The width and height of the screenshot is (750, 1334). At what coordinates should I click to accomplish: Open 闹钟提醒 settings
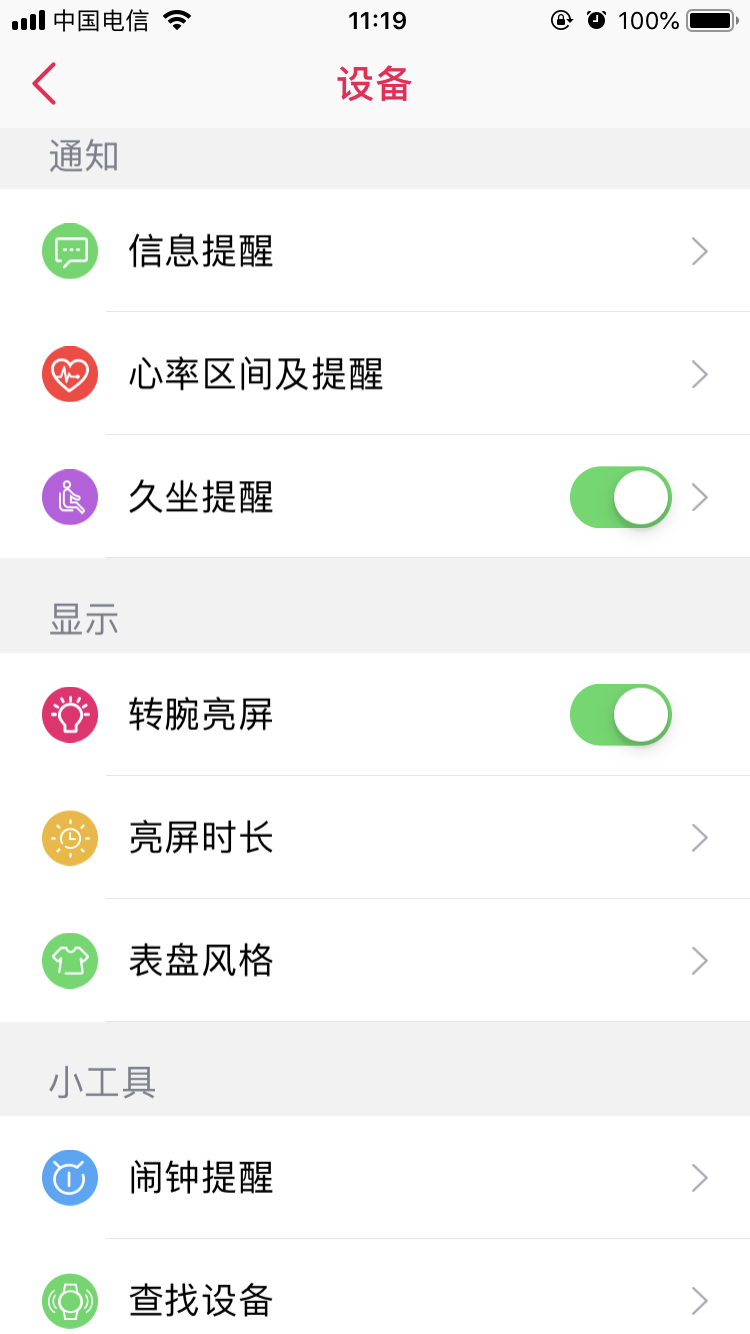(375, 1178)
